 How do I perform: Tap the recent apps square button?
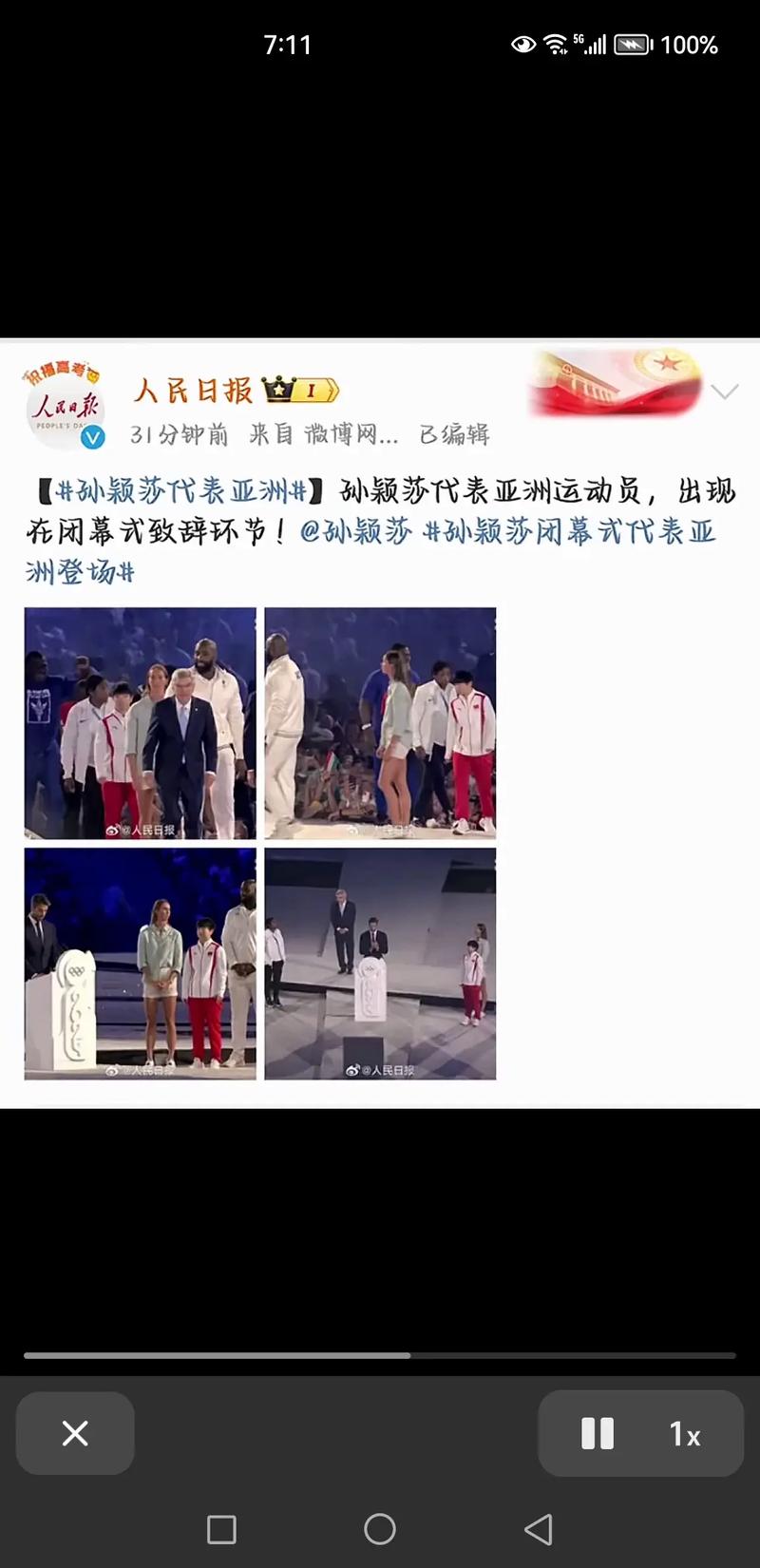point(221,1530)
